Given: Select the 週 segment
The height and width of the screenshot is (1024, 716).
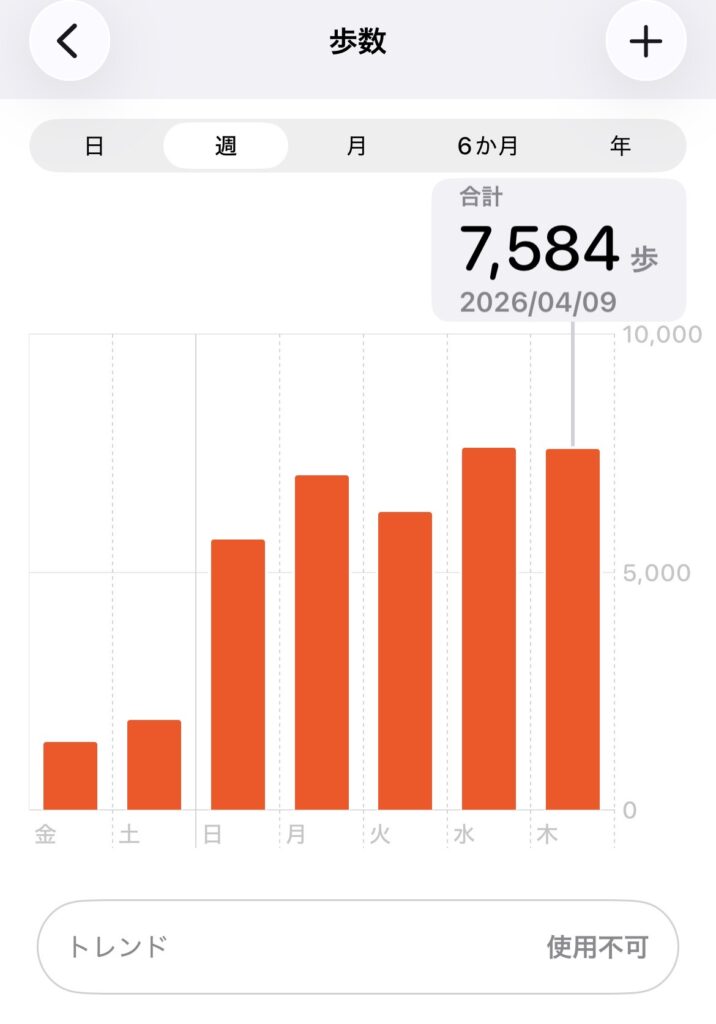Looking at the screenshot, I should (x=226, y=147).
